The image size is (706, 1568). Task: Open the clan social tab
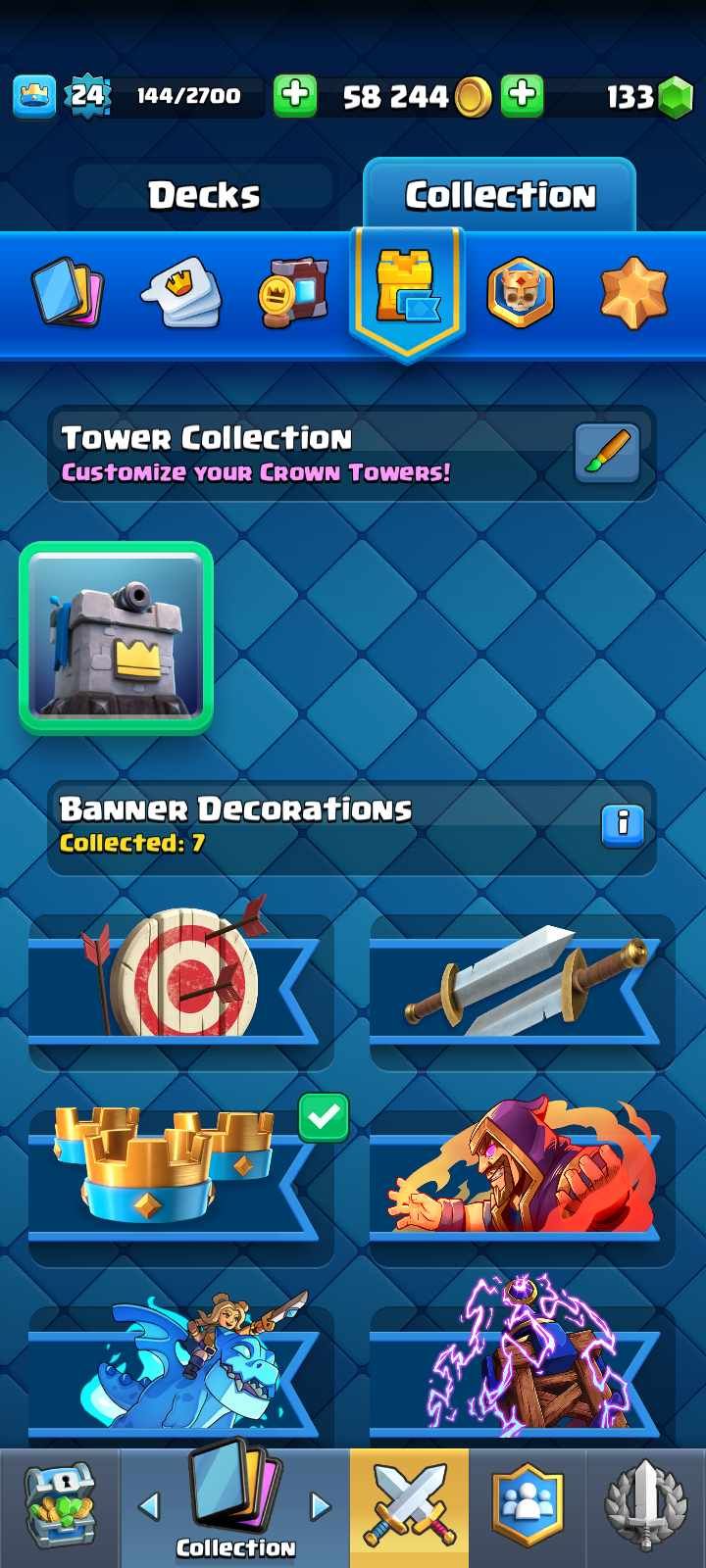click(528, 1506)
